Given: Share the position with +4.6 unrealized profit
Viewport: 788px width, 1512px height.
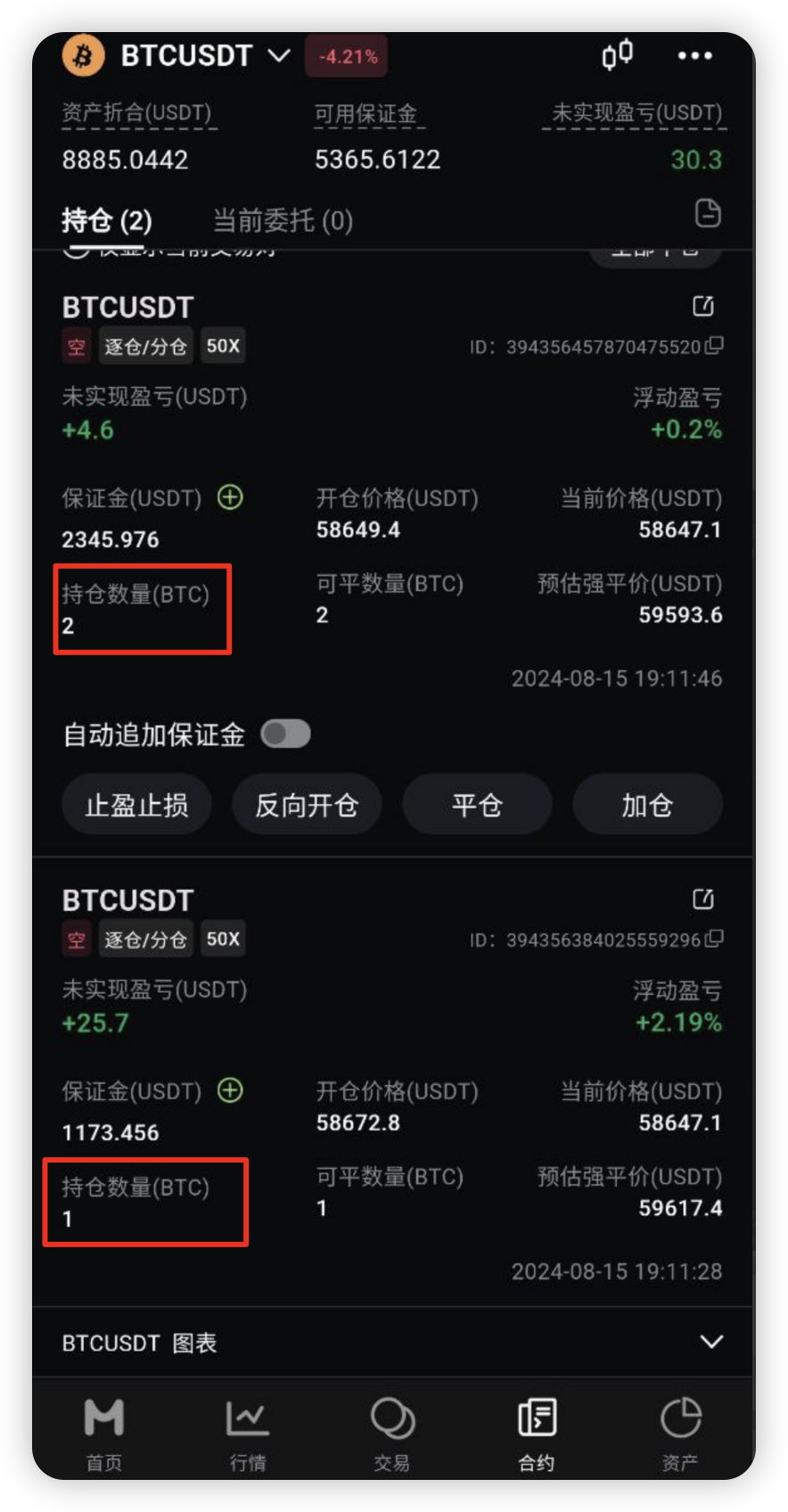Looking at the screenshot, I should [703, 307].
